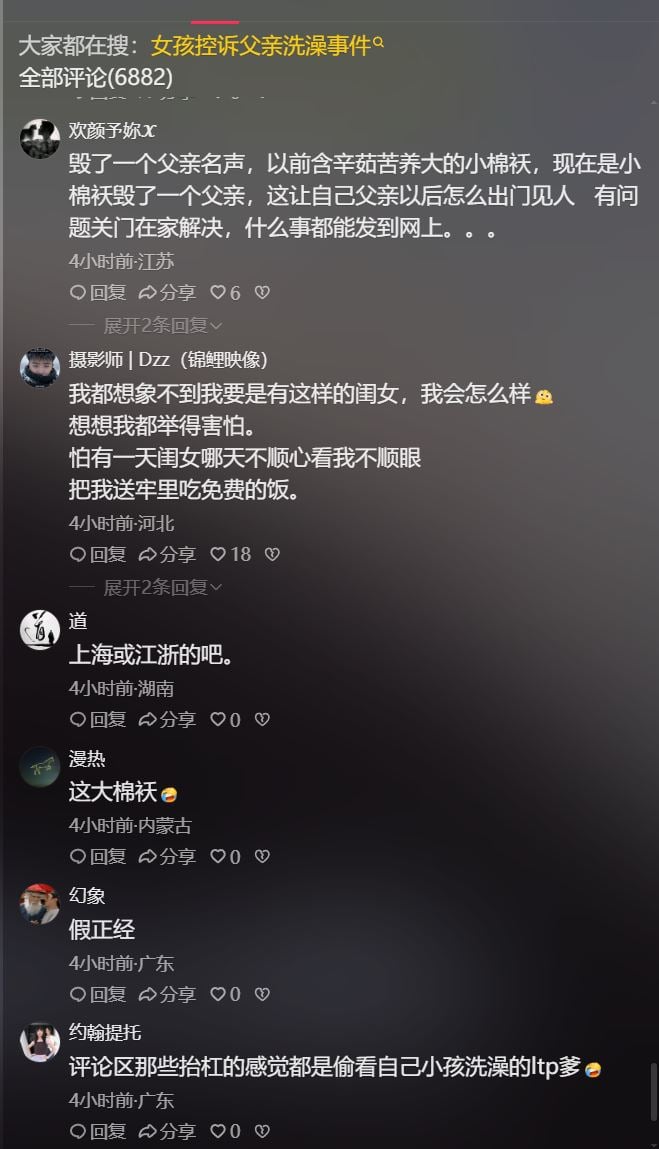Open trending search 女孩控诉父亲洗澡事件

[x=261, y=45]
